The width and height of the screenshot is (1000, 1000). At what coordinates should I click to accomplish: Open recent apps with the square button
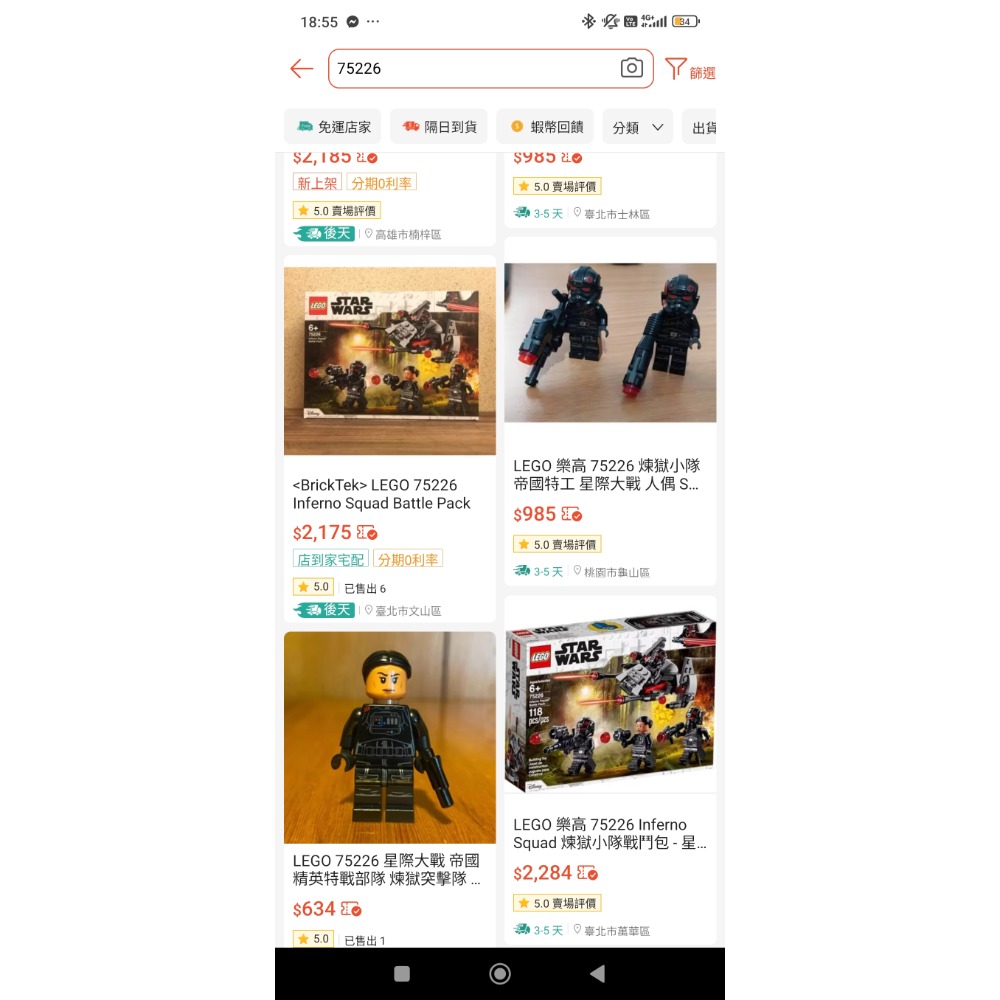402,974
